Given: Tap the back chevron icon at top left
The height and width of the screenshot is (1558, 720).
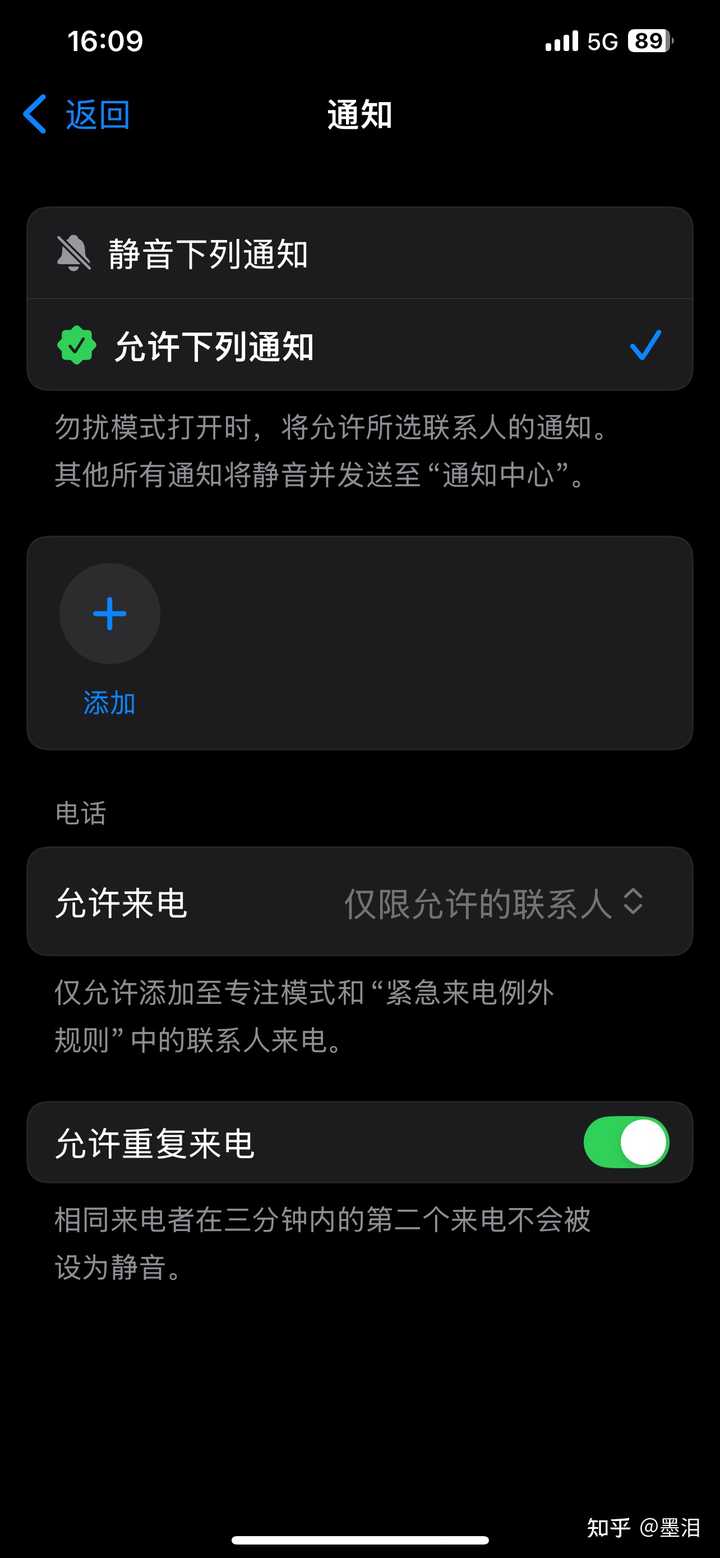Looking at the screenshot, I should click(33, 113).
